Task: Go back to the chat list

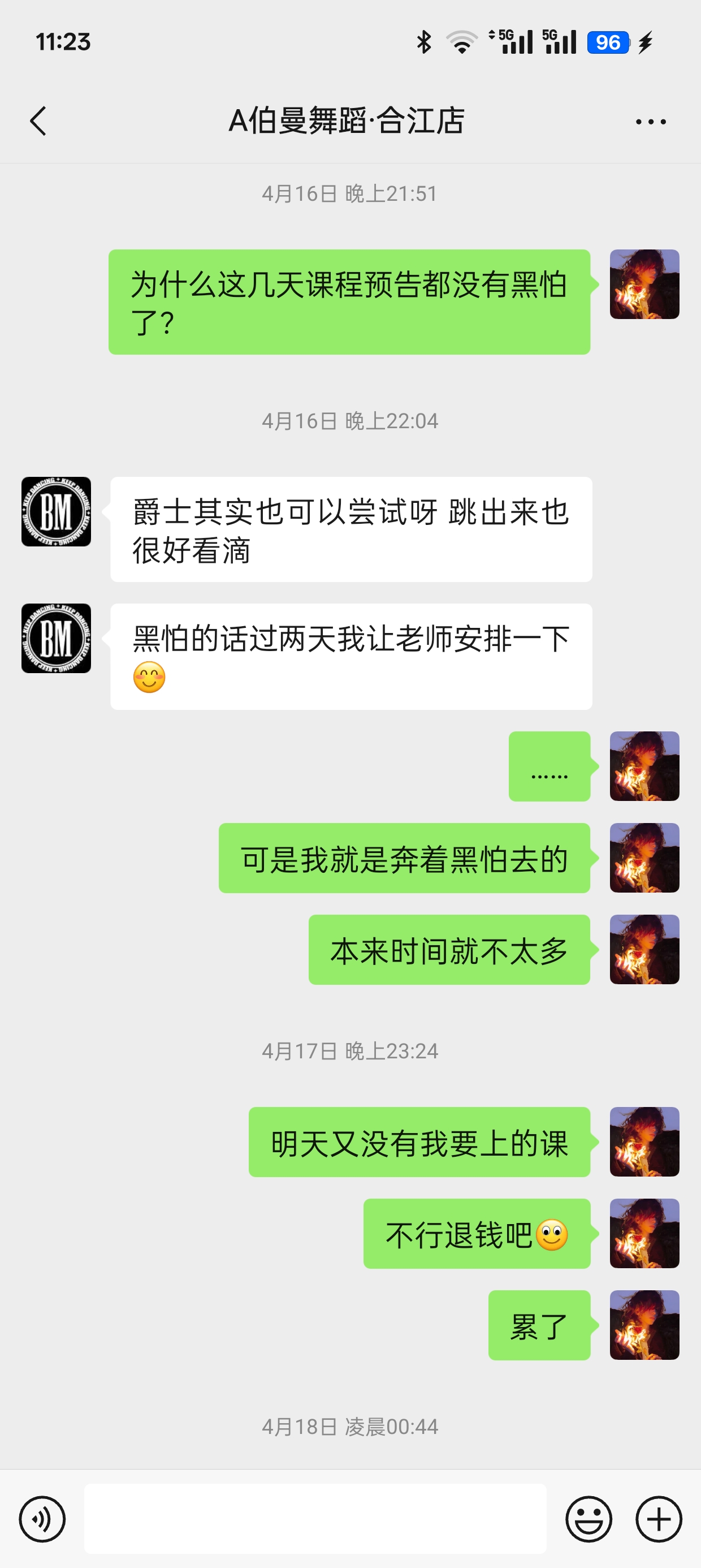Action: [x=38, y=120]
